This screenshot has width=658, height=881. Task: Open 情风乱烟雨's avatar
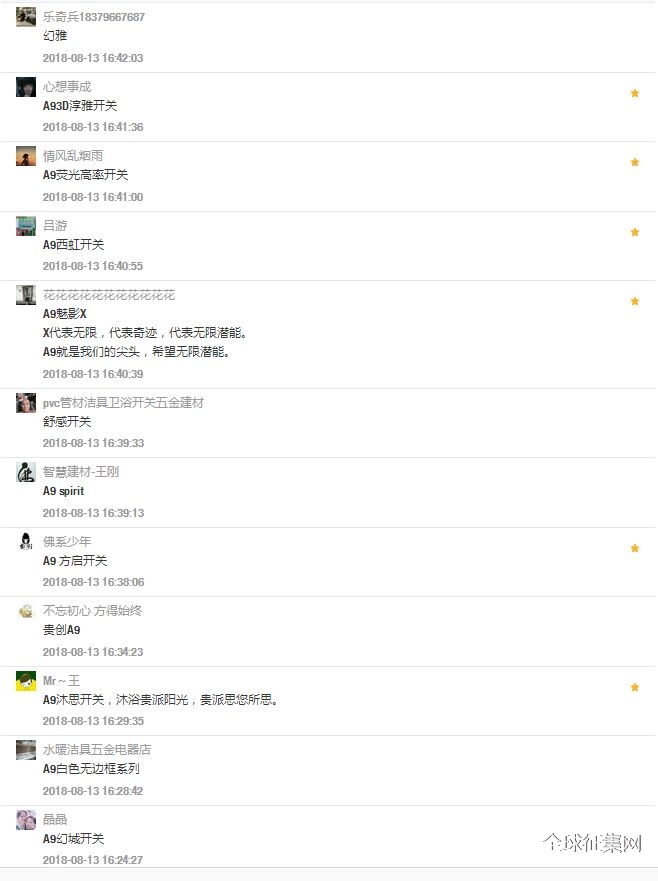pyautogui.click(x=26, y=156)
